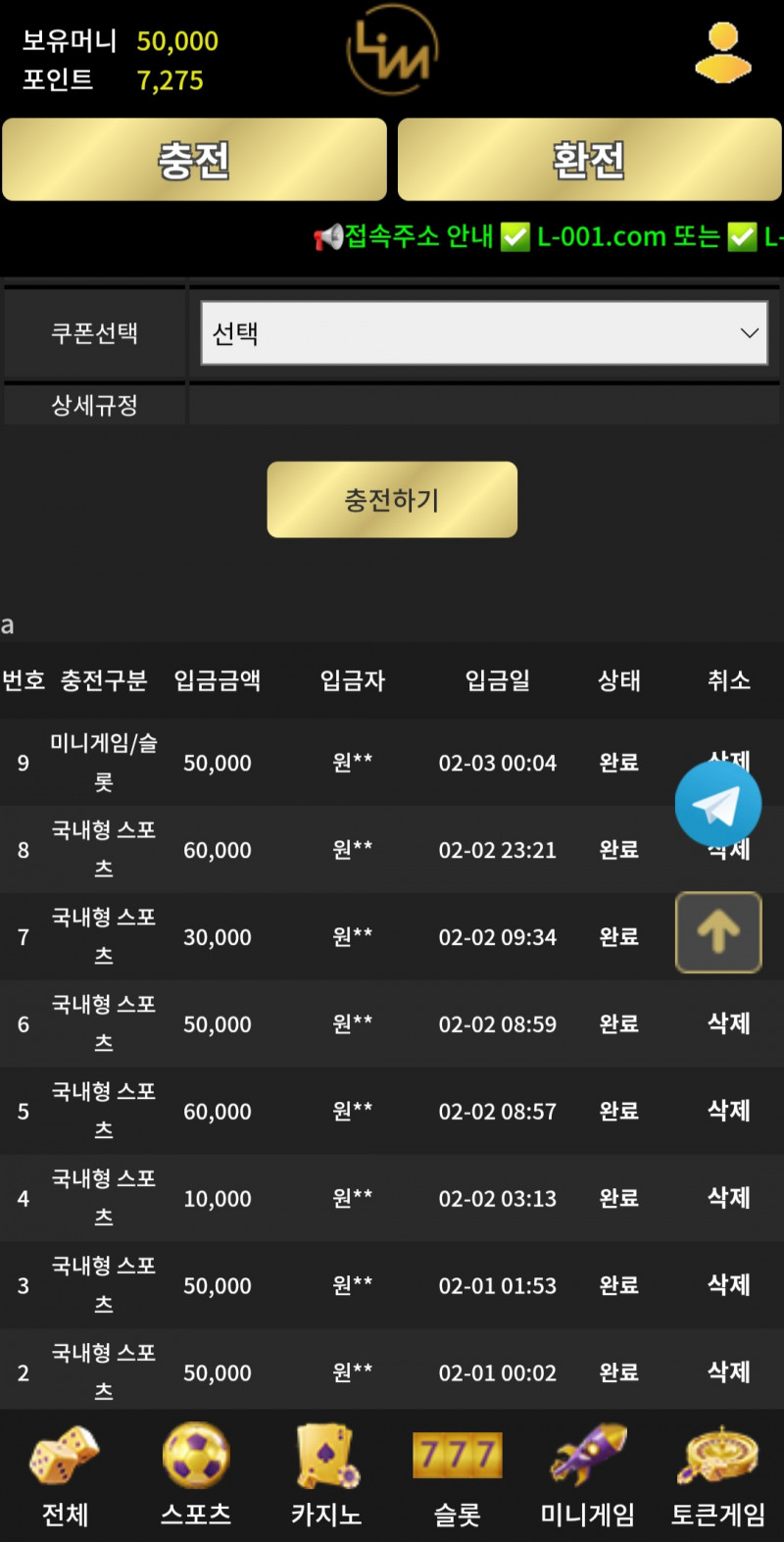This screenshot has height=1542, width=784.
Task: Submit with the 충전하기 button
Action: click(392, 500)
